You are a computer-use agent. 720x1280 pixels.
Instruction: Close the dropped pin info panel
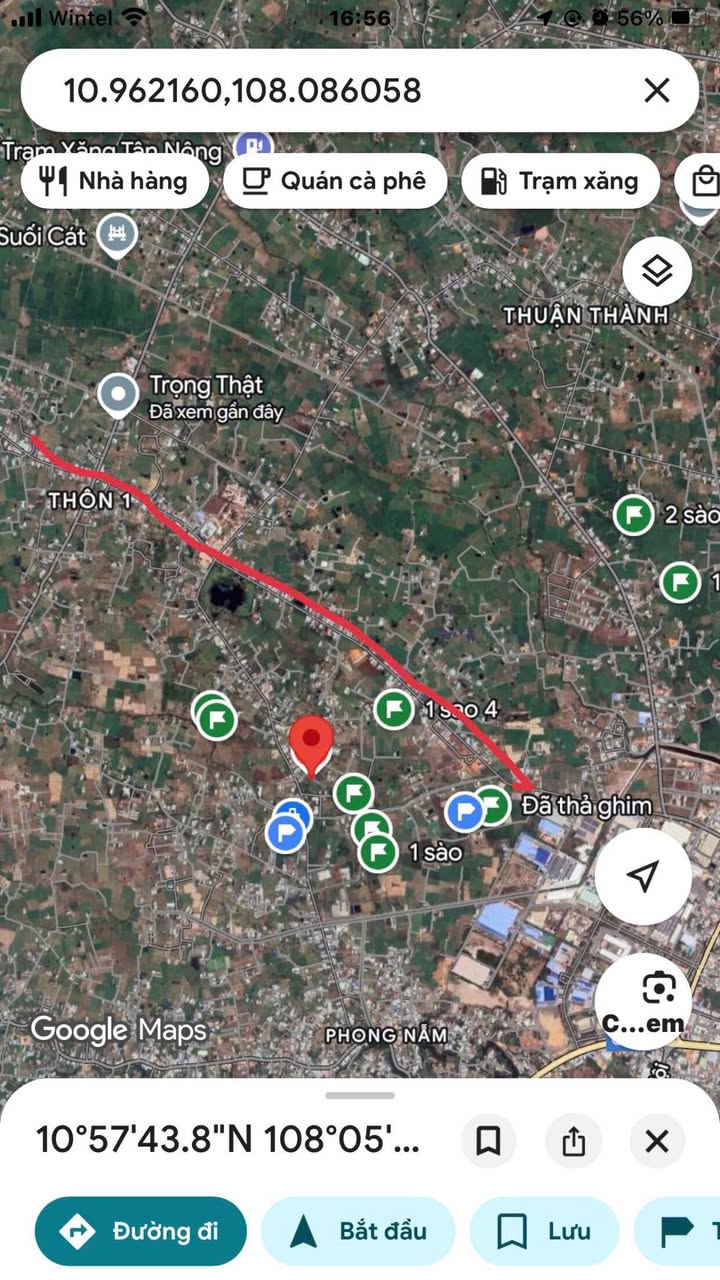point(657,1141)
